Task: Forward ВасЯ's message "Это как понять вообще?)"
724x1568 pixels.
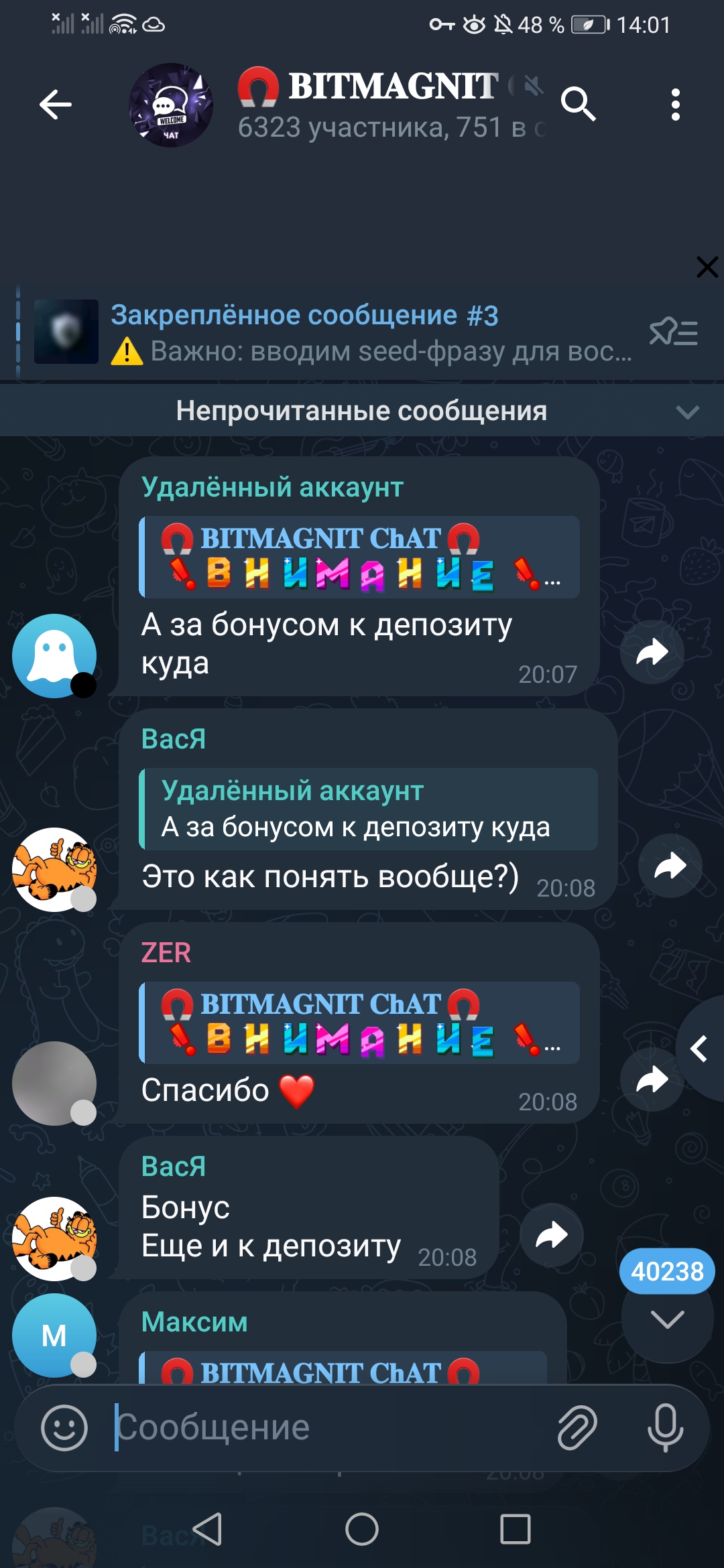Action: click(670, 866)
